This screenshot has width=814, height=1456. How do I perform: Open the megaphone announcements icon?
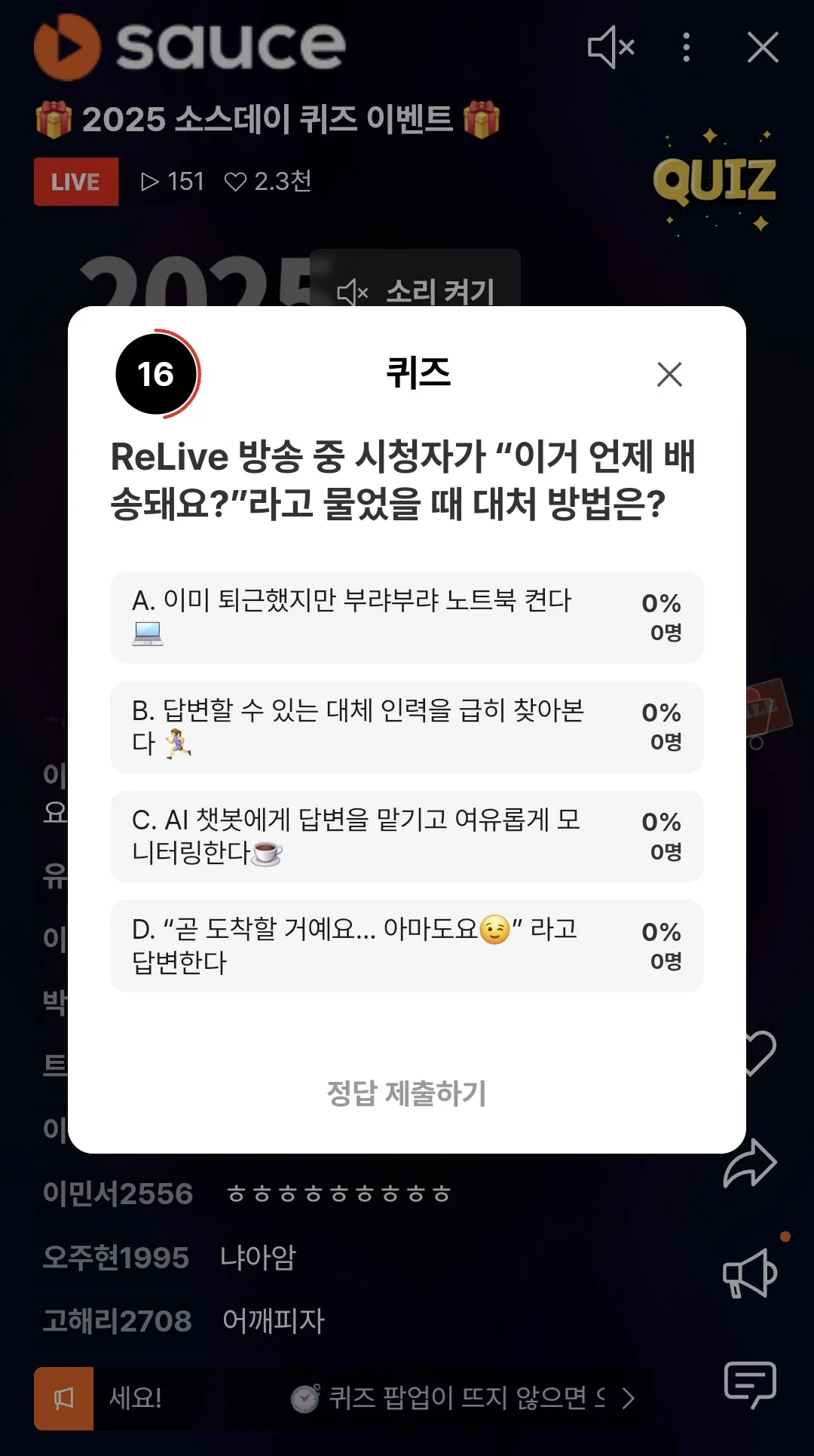coord(750,1274)
